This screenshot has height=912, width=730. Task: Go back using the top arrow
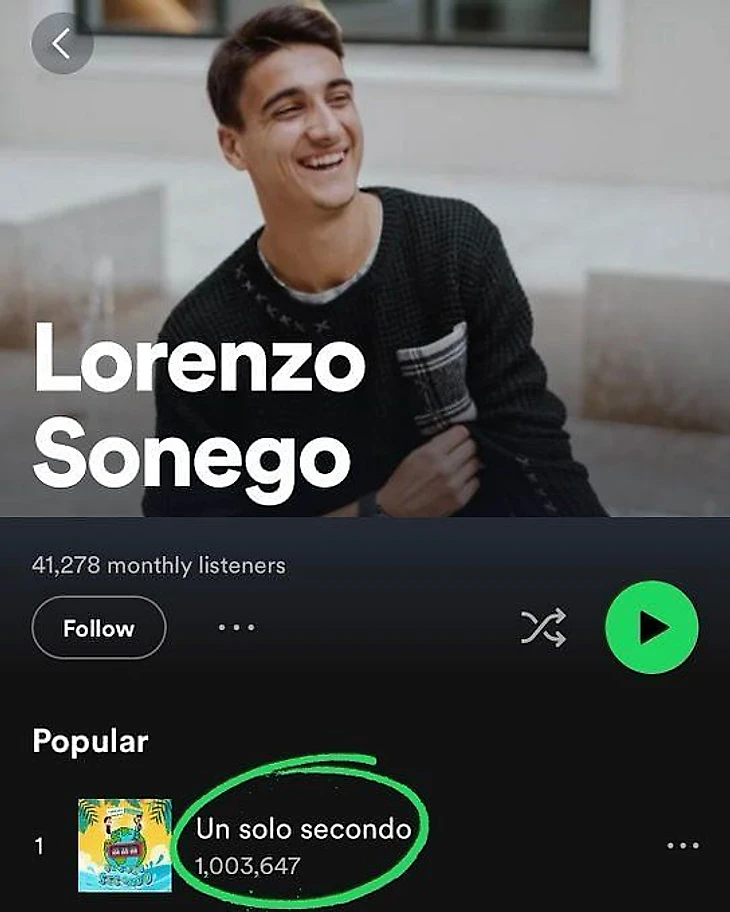pyautogui.click(x=62, y=44)
